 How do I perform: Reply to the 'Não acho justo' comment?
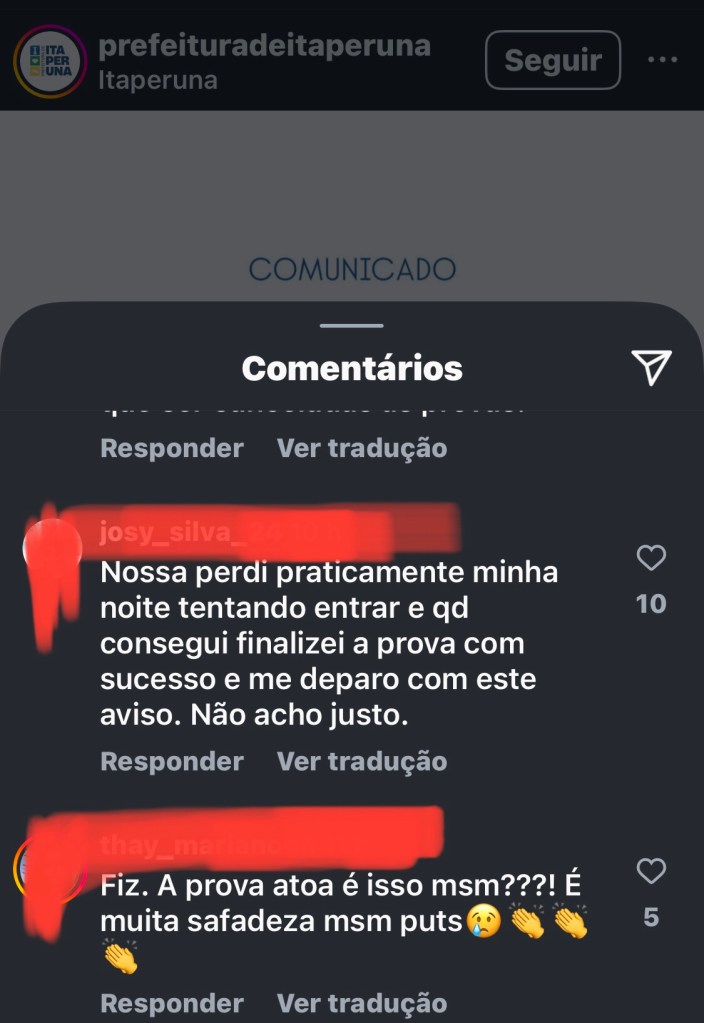[x=171, y=761]
